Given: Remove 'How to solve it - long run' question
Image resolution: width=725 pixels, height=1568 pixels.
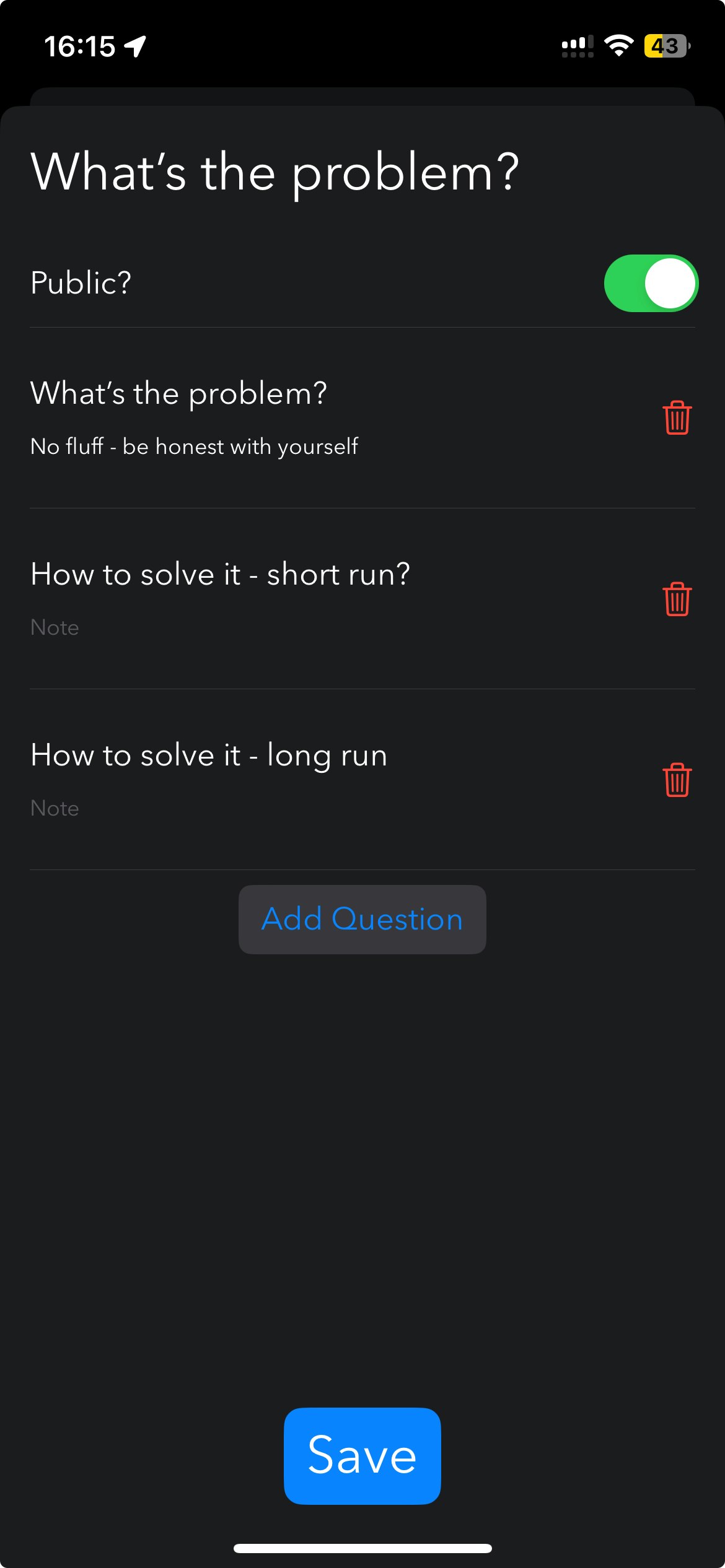Looking at the screenshot, I should (677, 780).
